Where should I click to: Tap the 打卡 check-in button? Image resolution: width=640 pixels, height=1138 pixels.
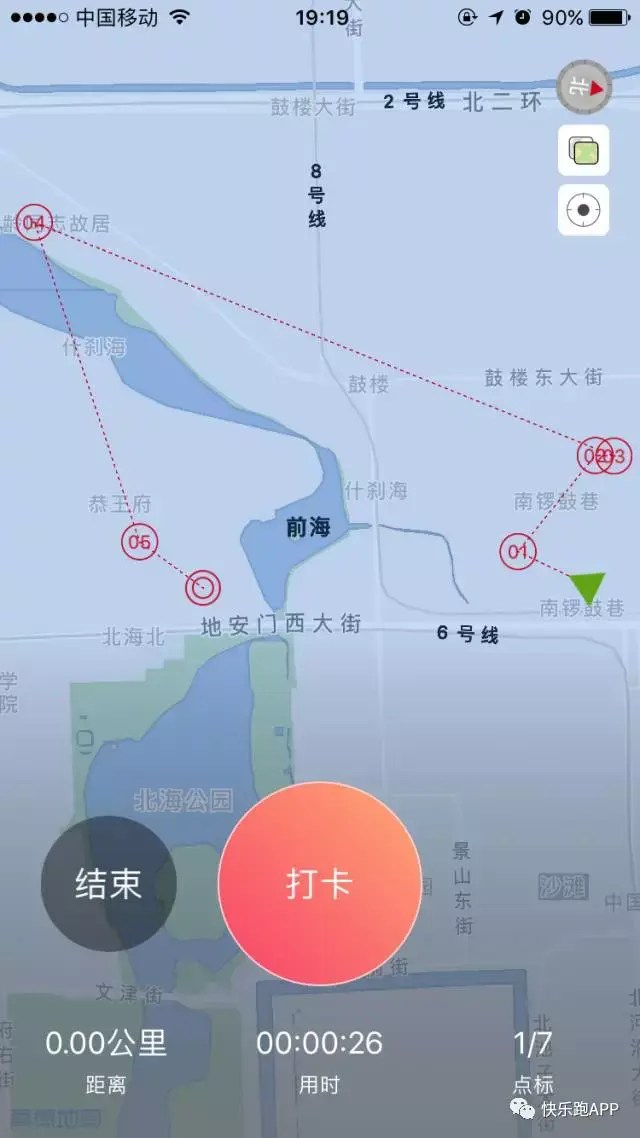point(319,884)
